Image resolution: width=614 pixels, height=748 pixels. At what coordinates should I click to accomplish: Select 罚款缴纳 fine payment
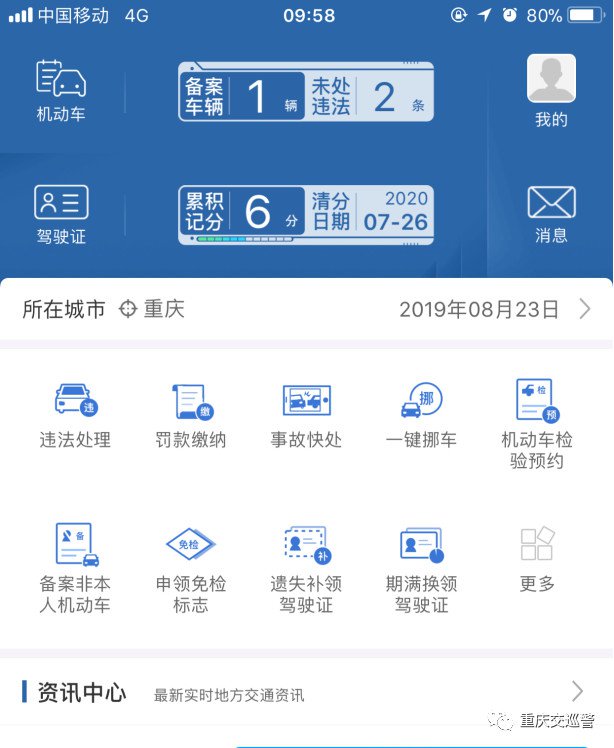click(x=190, y=414)
